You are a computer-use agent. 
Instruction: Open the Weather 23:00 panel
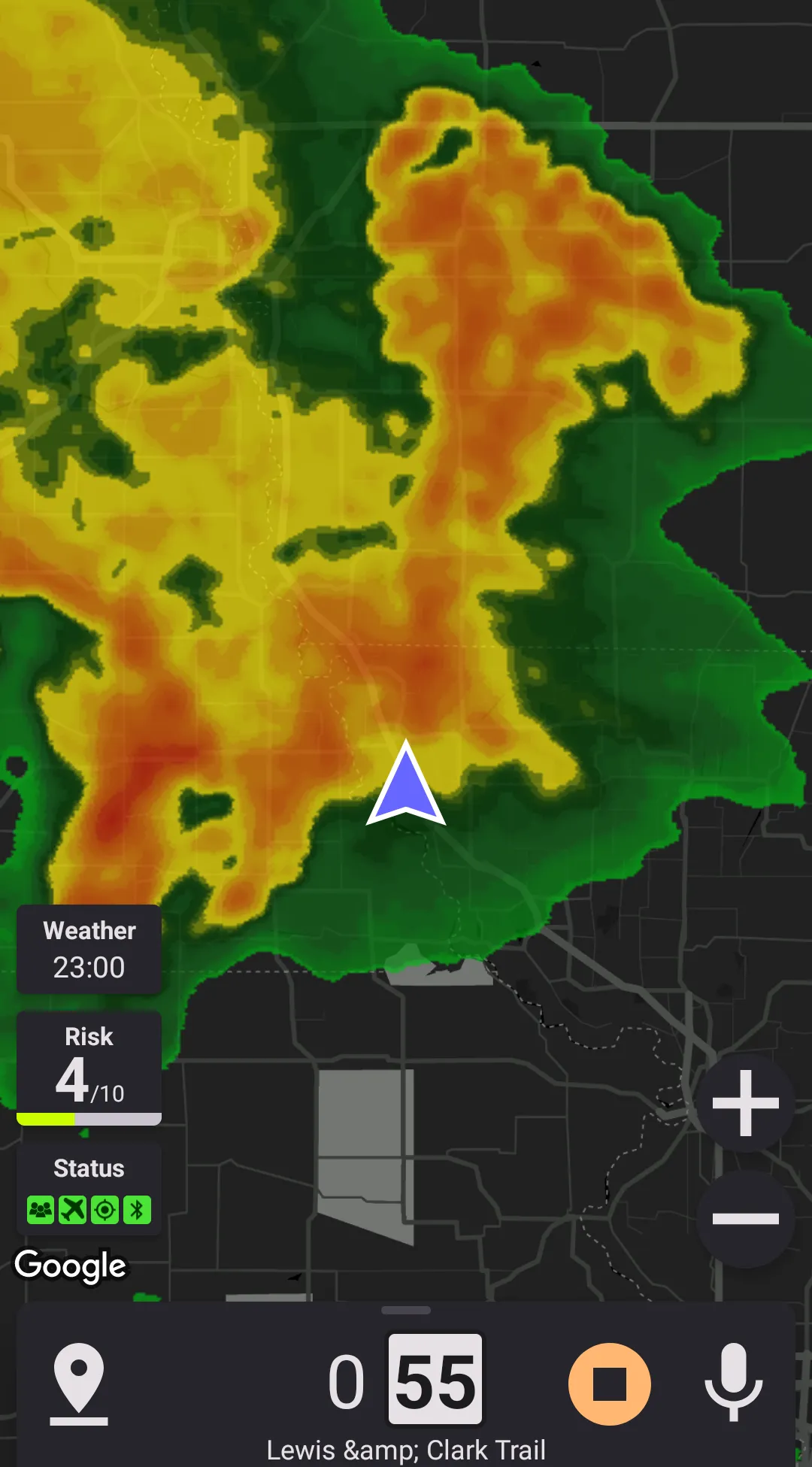pos(89,950)
